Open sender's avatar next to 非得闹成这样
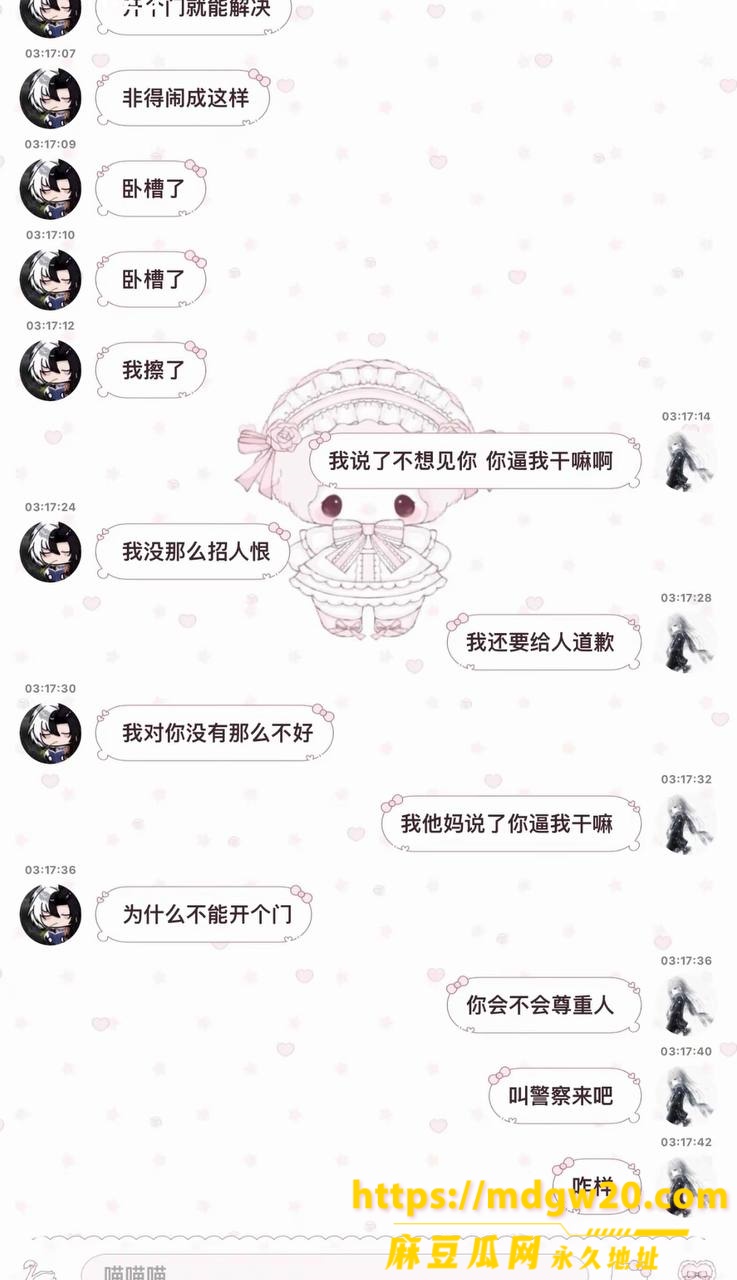This screenshot has width=737, height=1280. coord(50,98)
